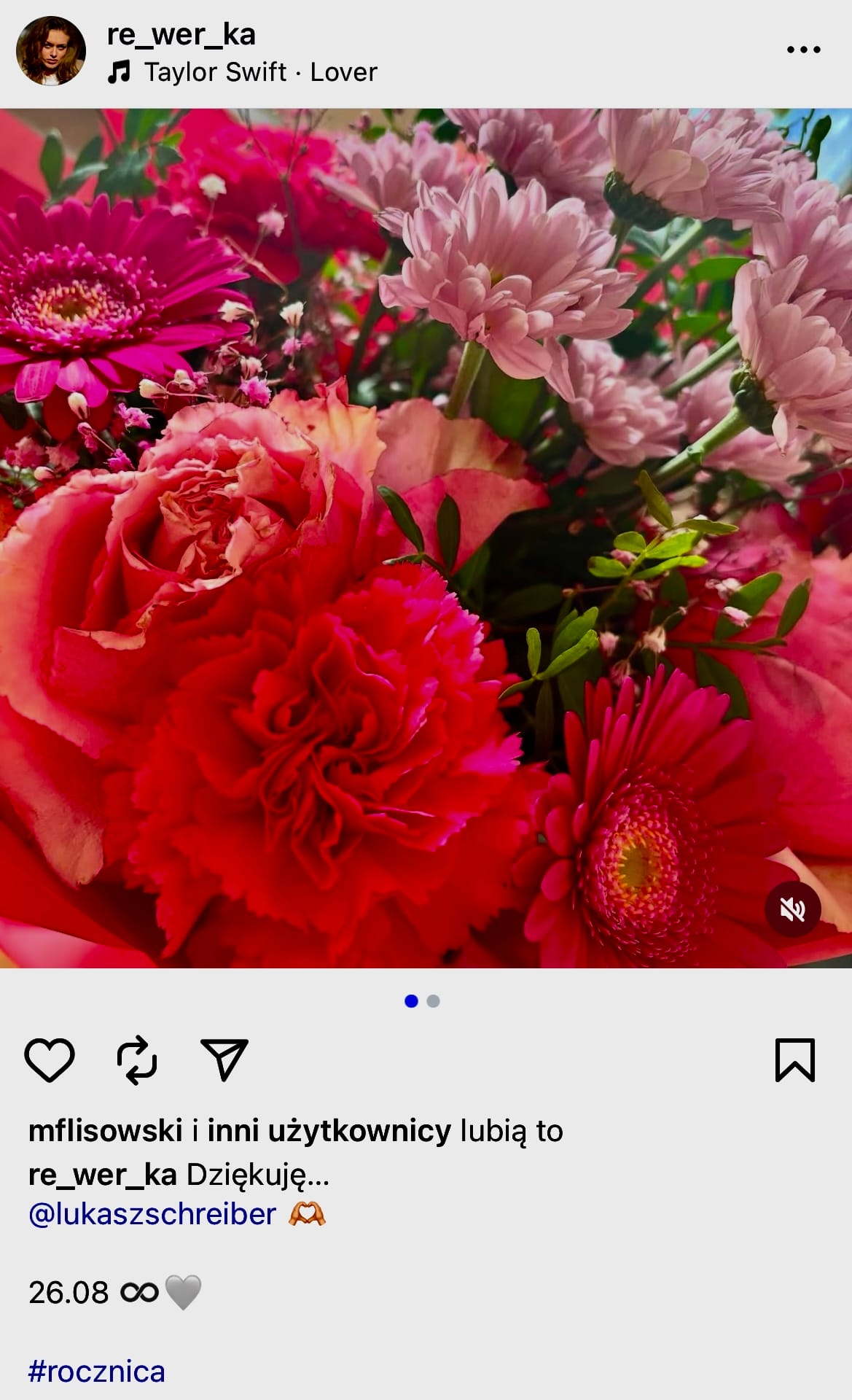View the other users who liked this

(x=329, y=1131)
